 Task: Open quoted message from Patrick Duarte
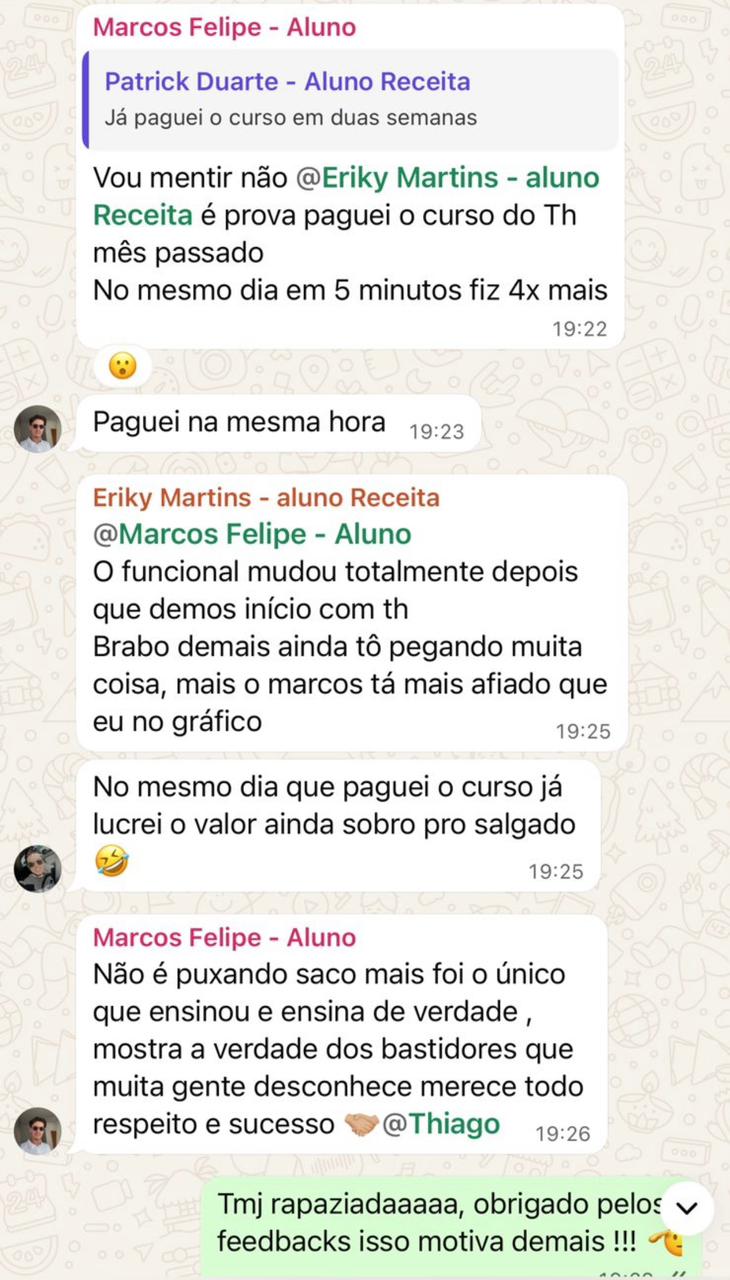[348, 99]
